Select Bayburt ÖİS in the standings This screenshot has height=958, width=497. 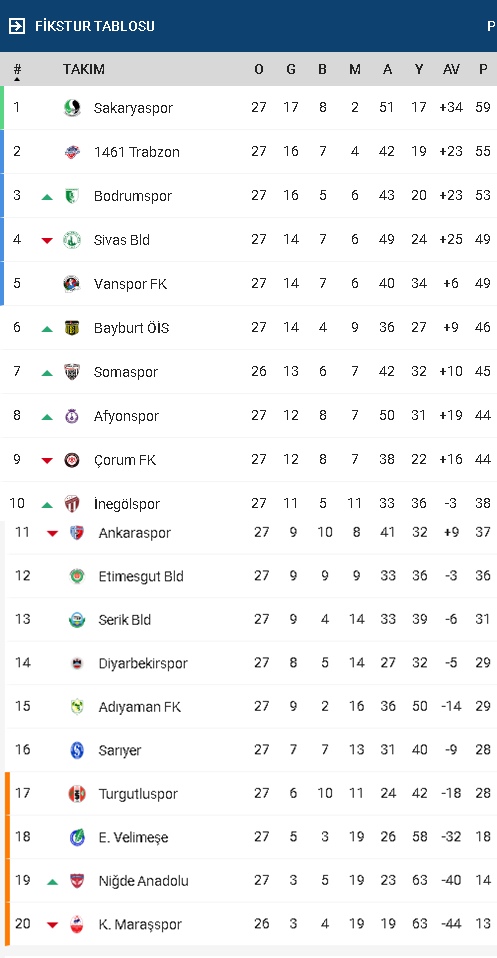(249, 327)
